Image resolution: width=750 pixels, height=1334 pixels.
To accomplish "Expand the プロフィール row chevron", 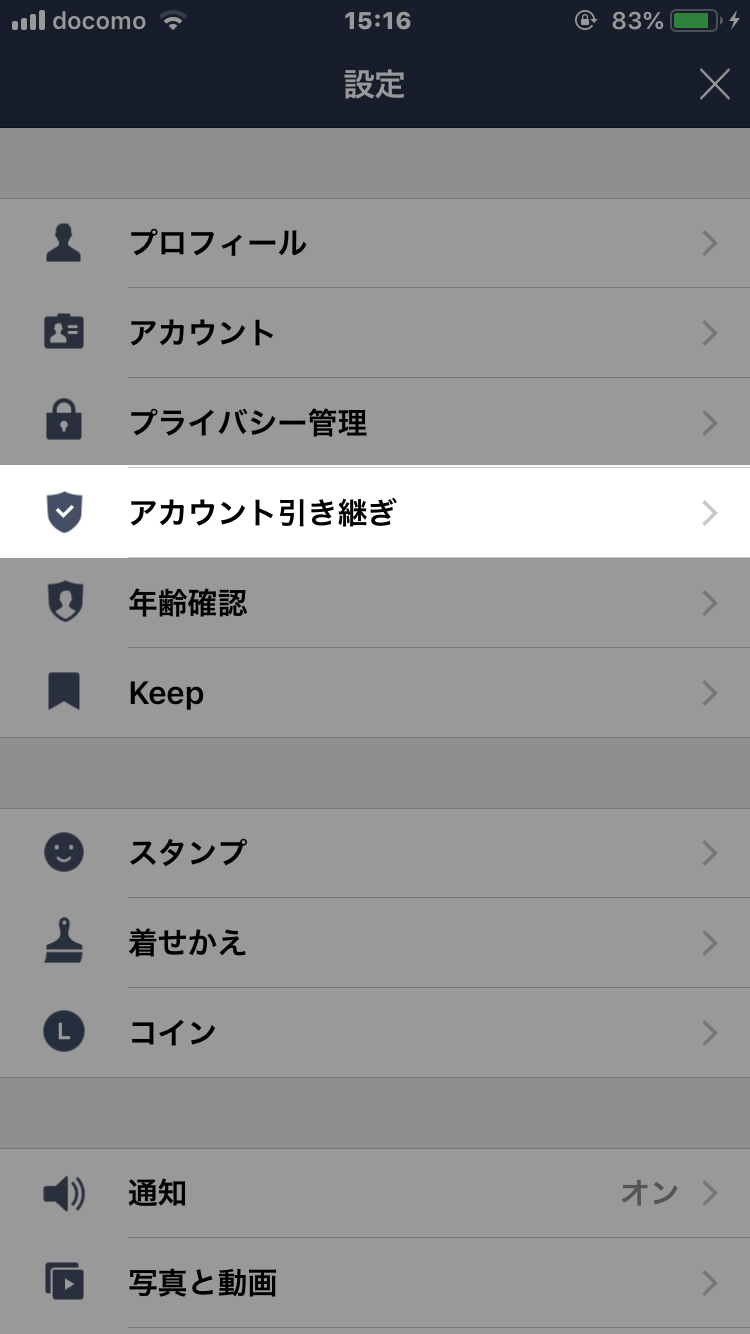I will (709, 243).
